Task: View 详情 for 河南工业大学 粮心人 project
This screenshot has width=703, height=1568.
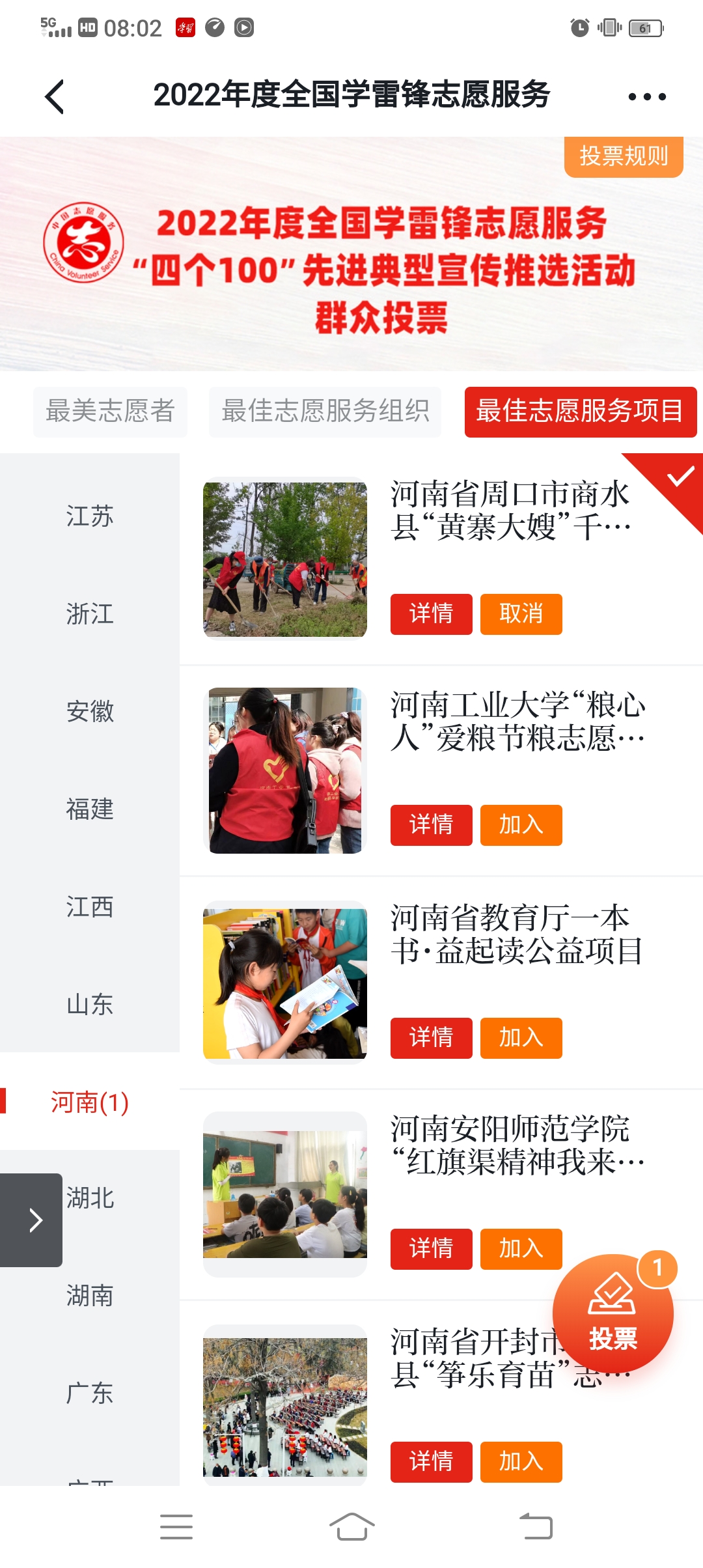Action: [x=431, y=825]
